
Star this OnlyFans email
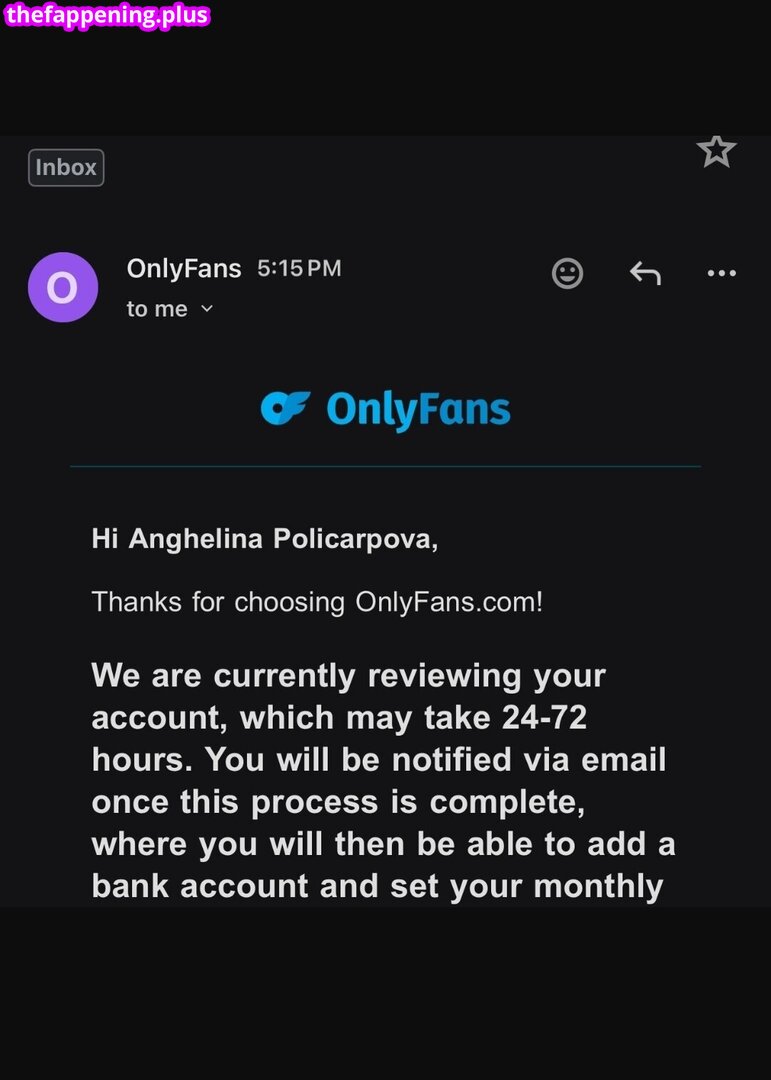tap(716, 151)
